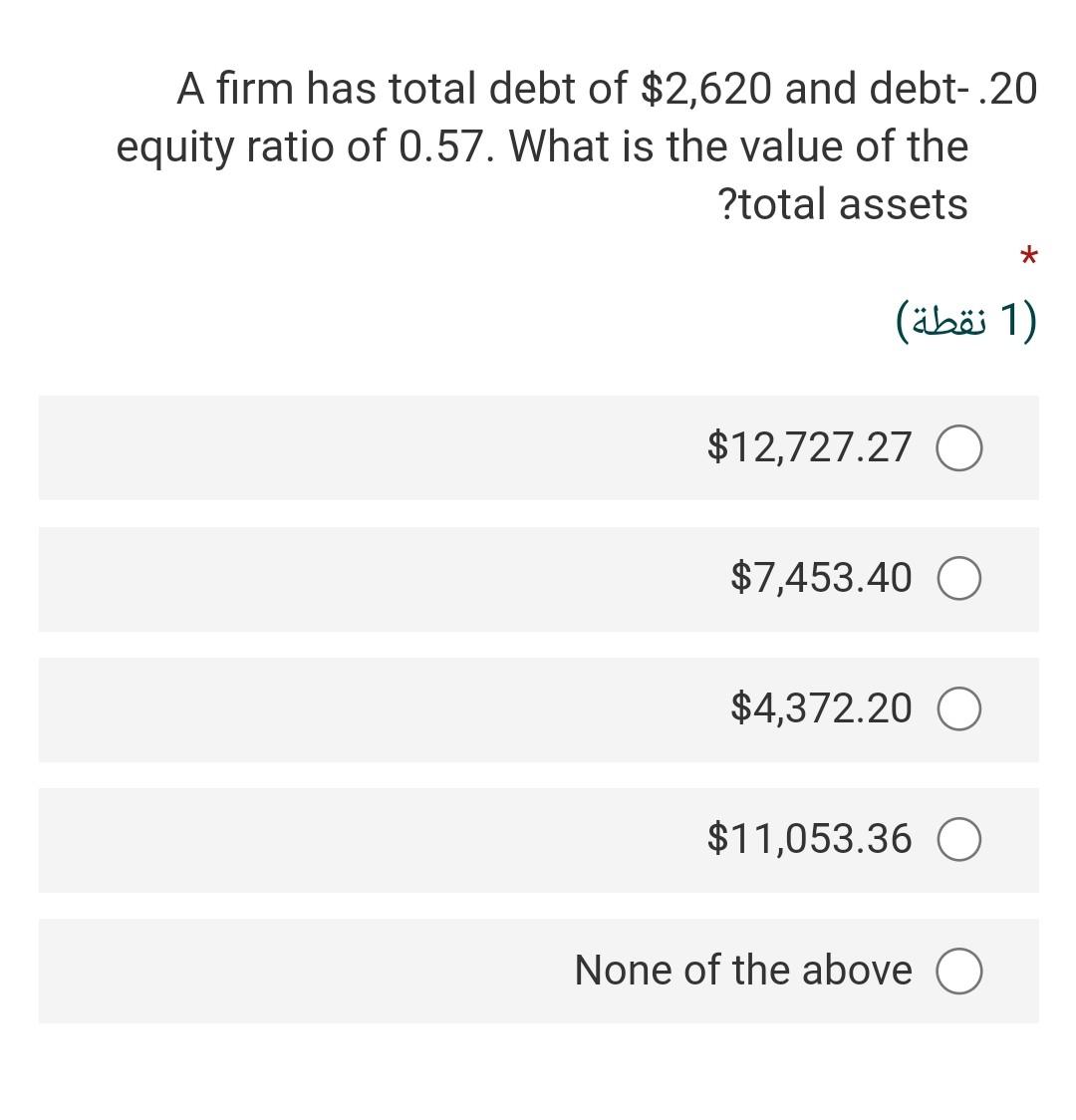This screenshot has width=1076, height=1120.
Task: Pick the $4,372.20 radio option
Action: click(959, 709)
